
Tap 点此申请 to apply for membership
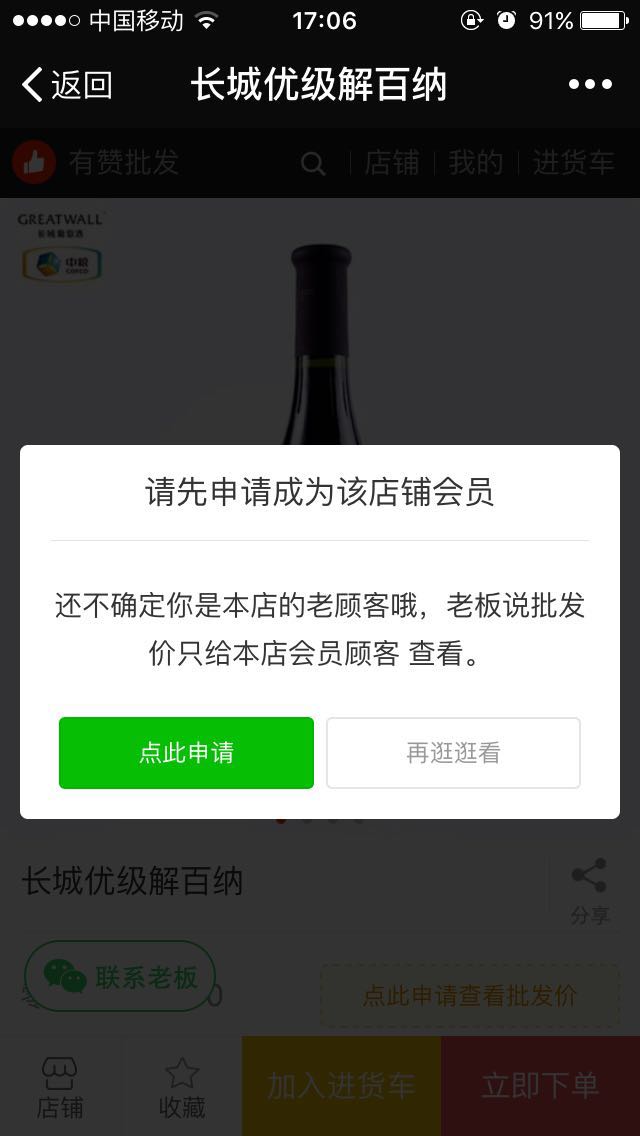pyautogui.click(x=186, y=753)
